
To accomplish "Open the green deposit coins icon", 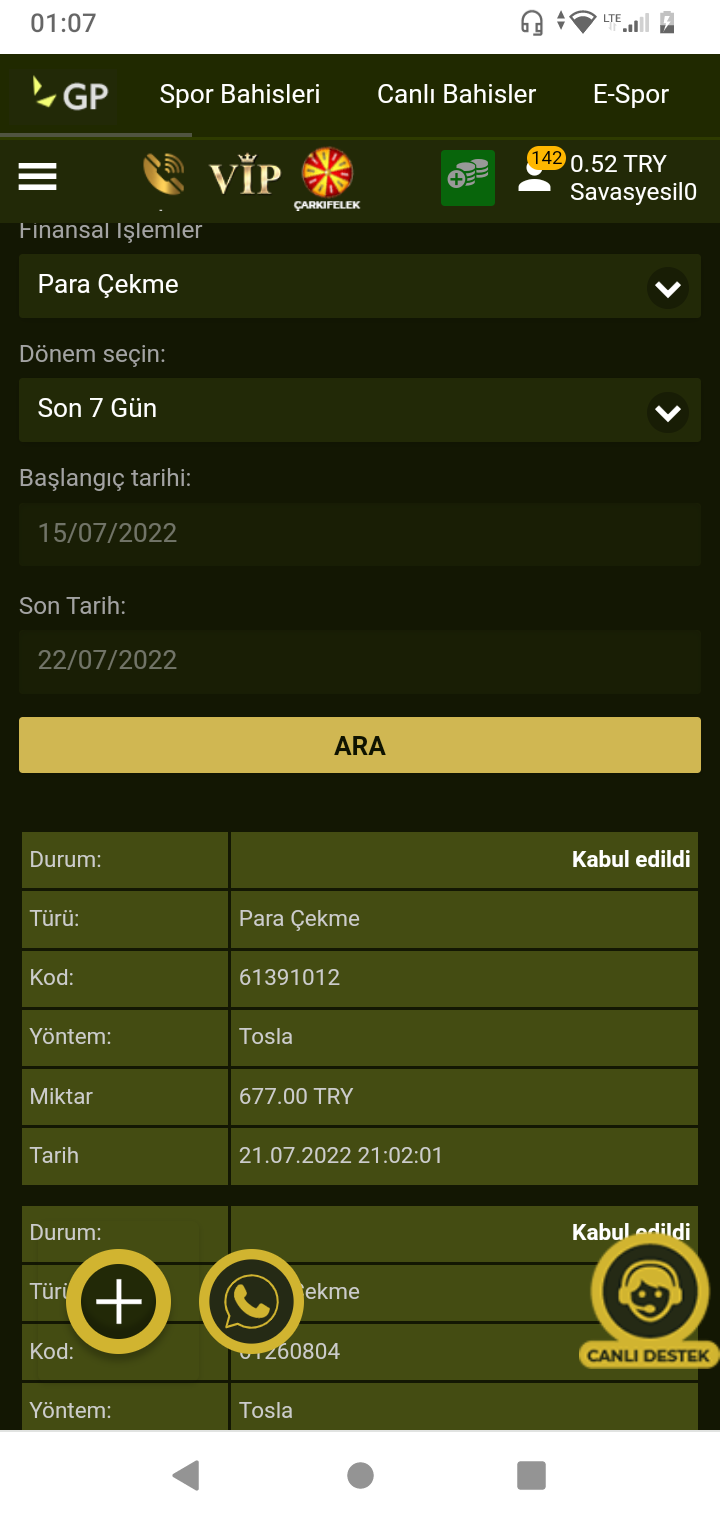I will [467, 176].
